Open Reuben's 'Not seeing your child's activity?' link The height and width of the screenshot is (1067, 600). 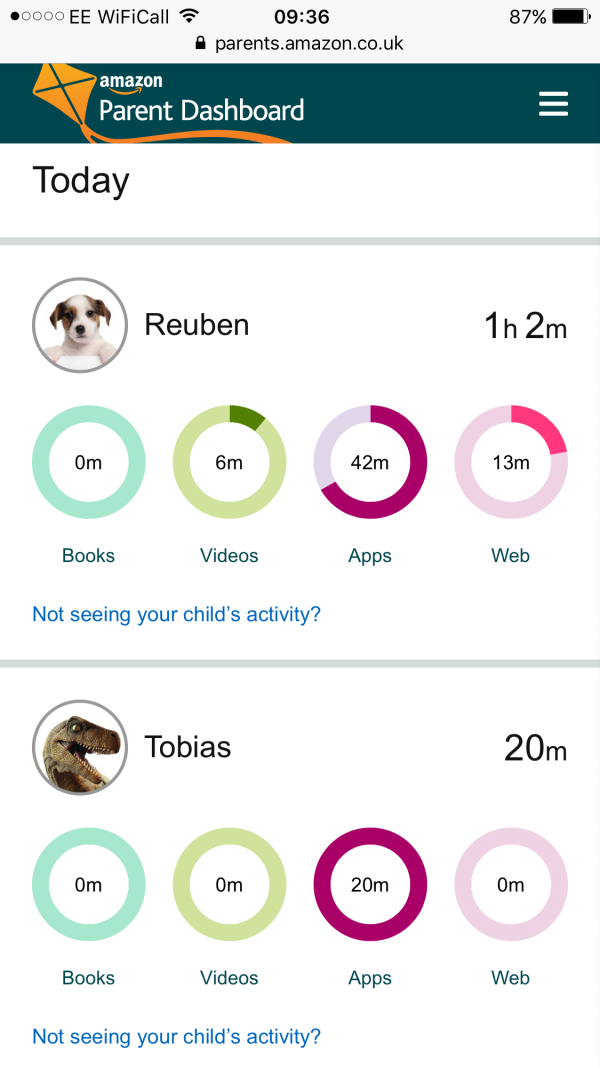[176, 614]
